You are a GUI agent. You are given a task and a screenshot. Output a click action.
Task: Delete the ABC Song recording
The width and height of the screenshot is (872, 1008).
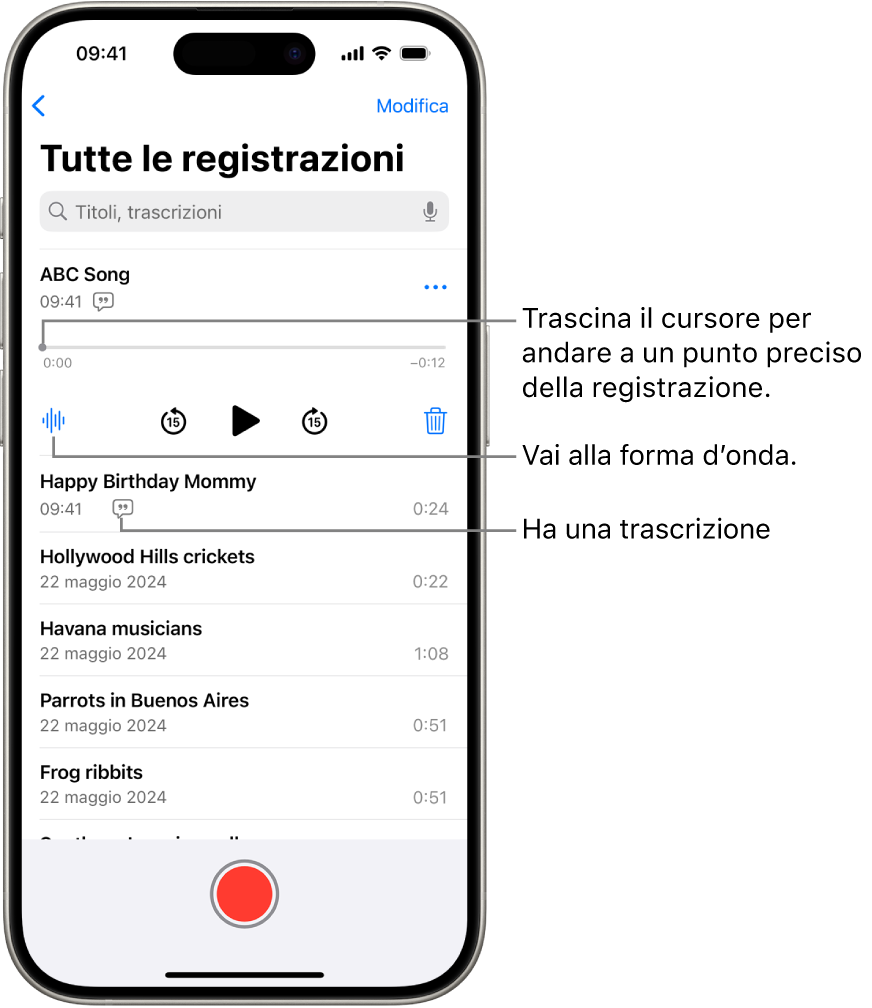435,421
